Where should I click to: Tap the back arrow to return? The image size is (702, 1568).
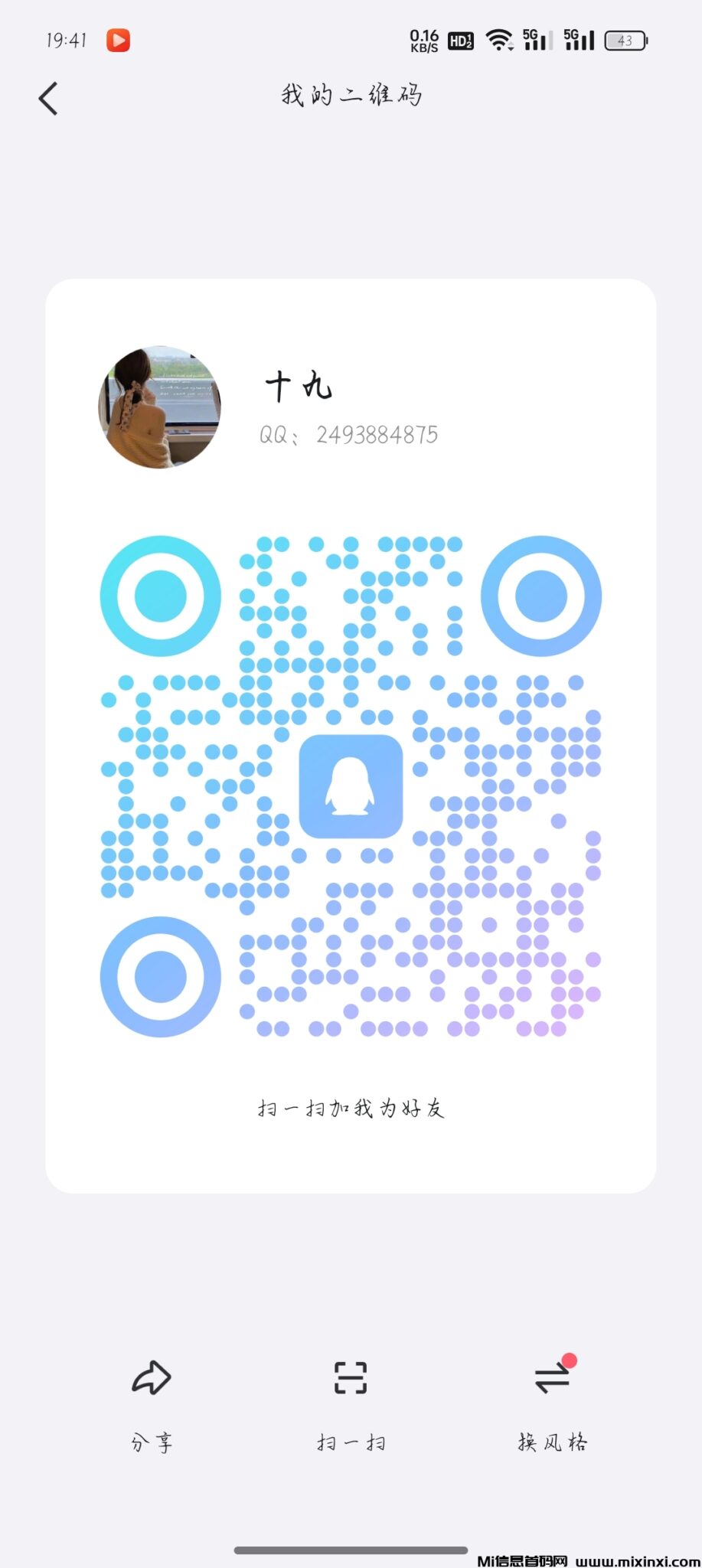point(48,98)
